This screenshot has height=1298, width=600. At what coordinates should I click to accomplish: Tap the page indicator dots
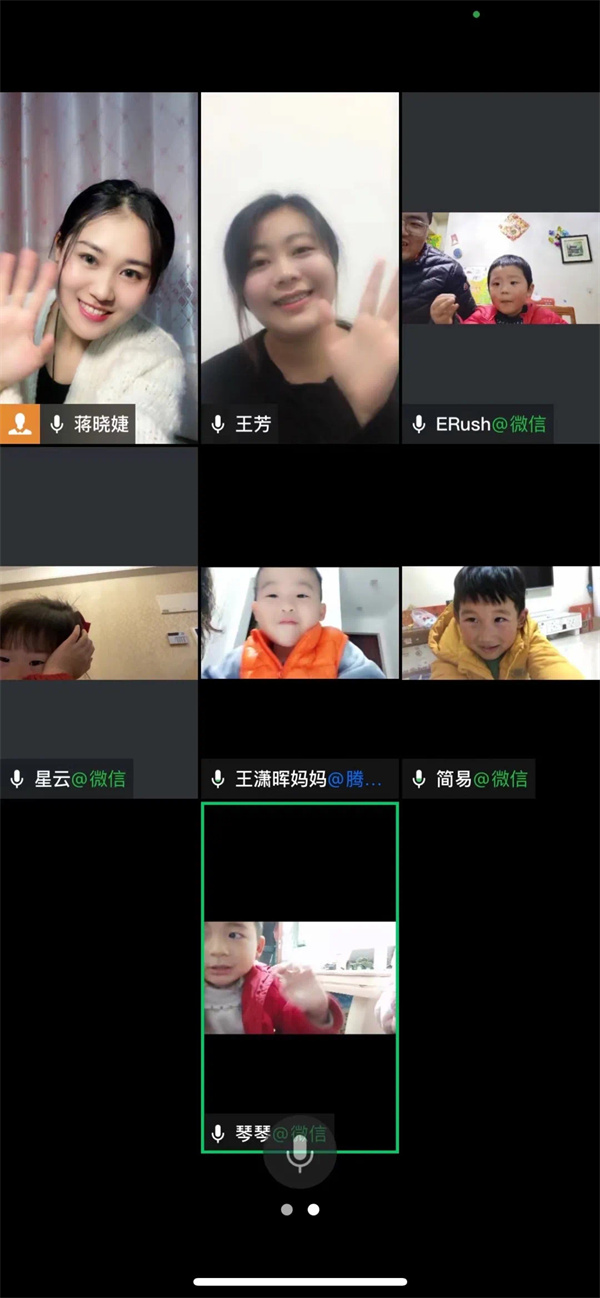300,1209
